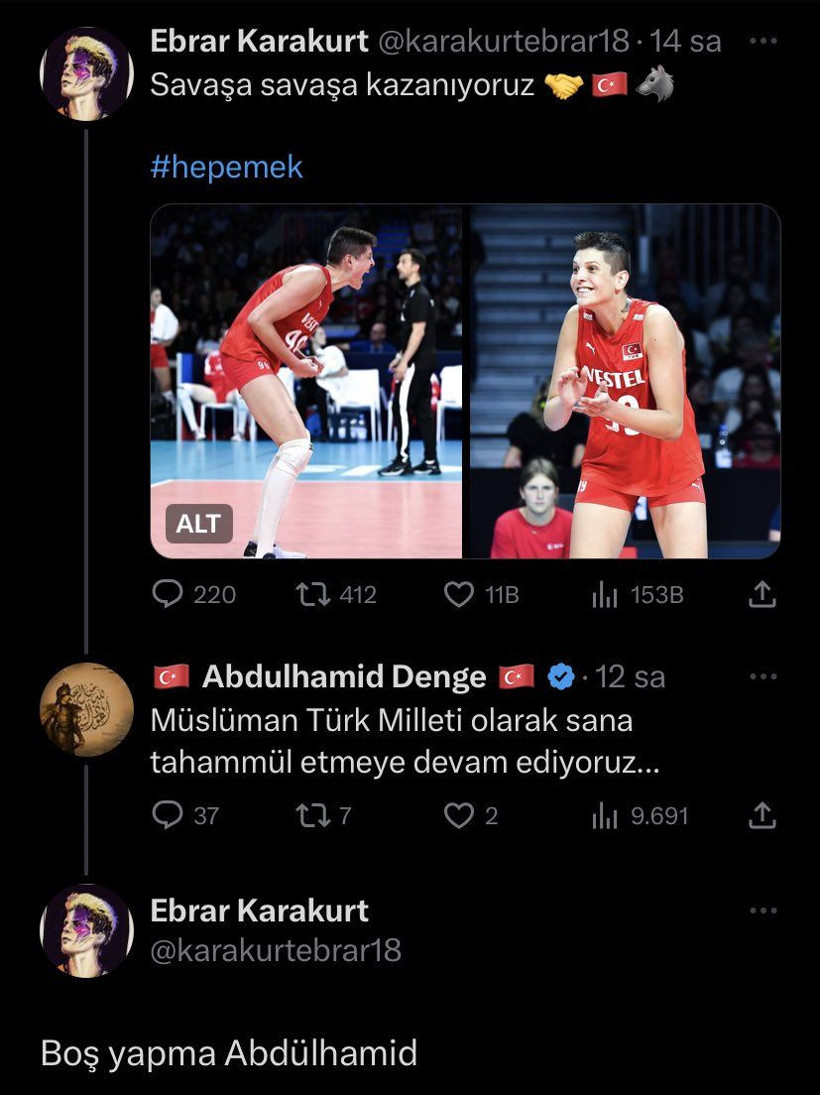This screenshot has width=820, height=1095.
Task: Show ALT image description
Action: 199,524
